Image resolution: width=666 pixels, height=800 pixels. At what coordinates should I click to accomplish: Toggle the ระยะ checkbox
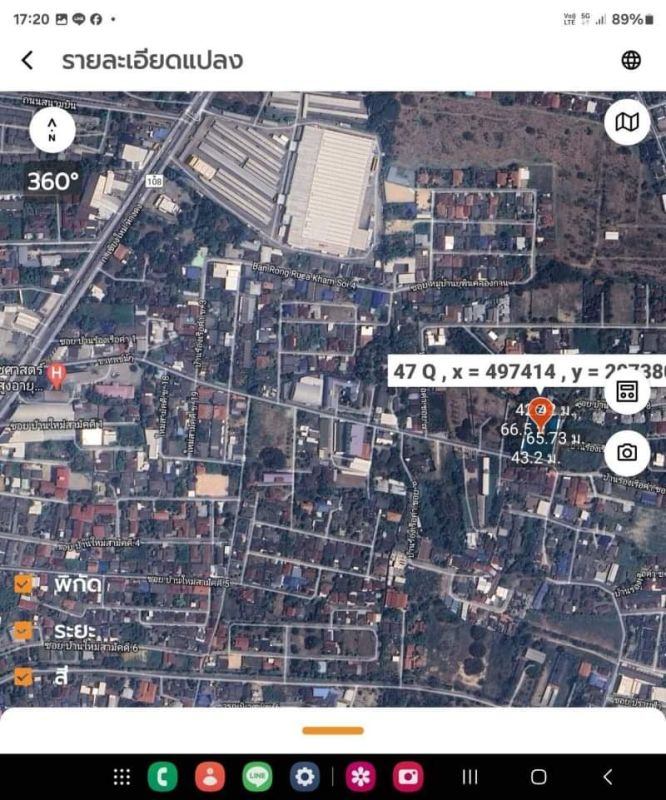click(24, 630)
